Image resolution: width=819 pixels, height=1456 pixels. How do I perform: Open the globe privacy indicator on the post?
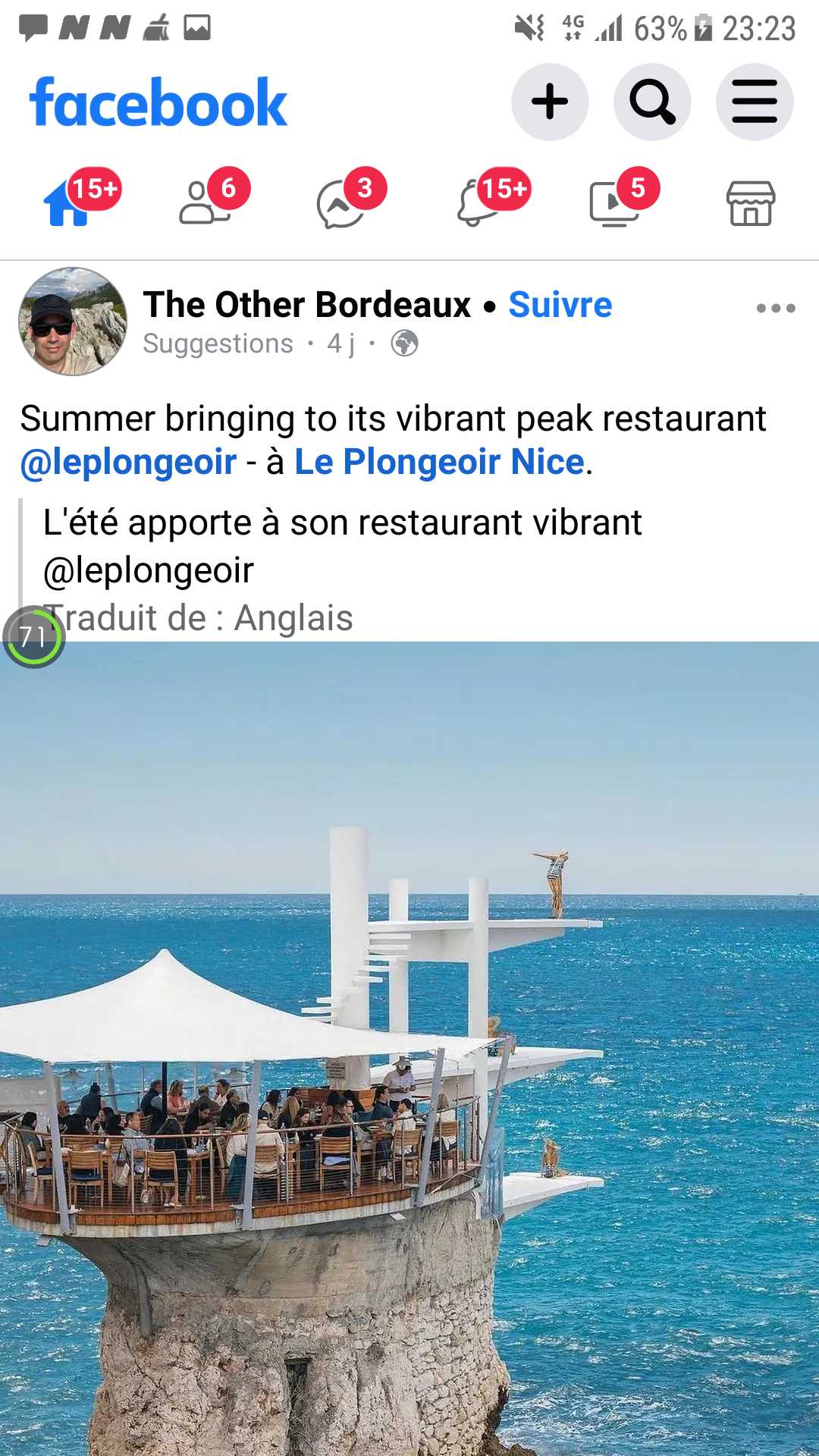(x=404, y=344)
